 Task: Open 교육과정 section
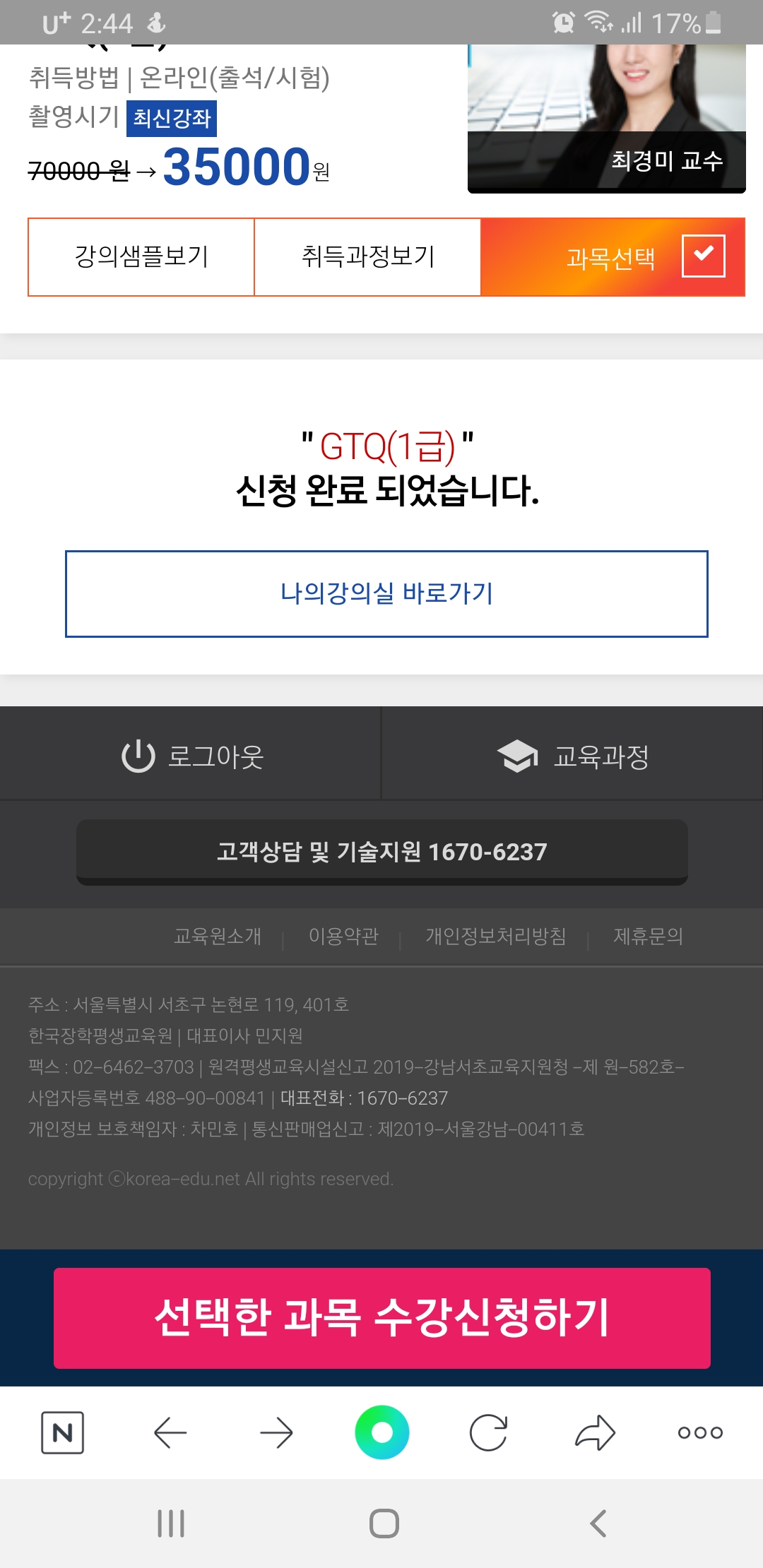tap(572, 756)
